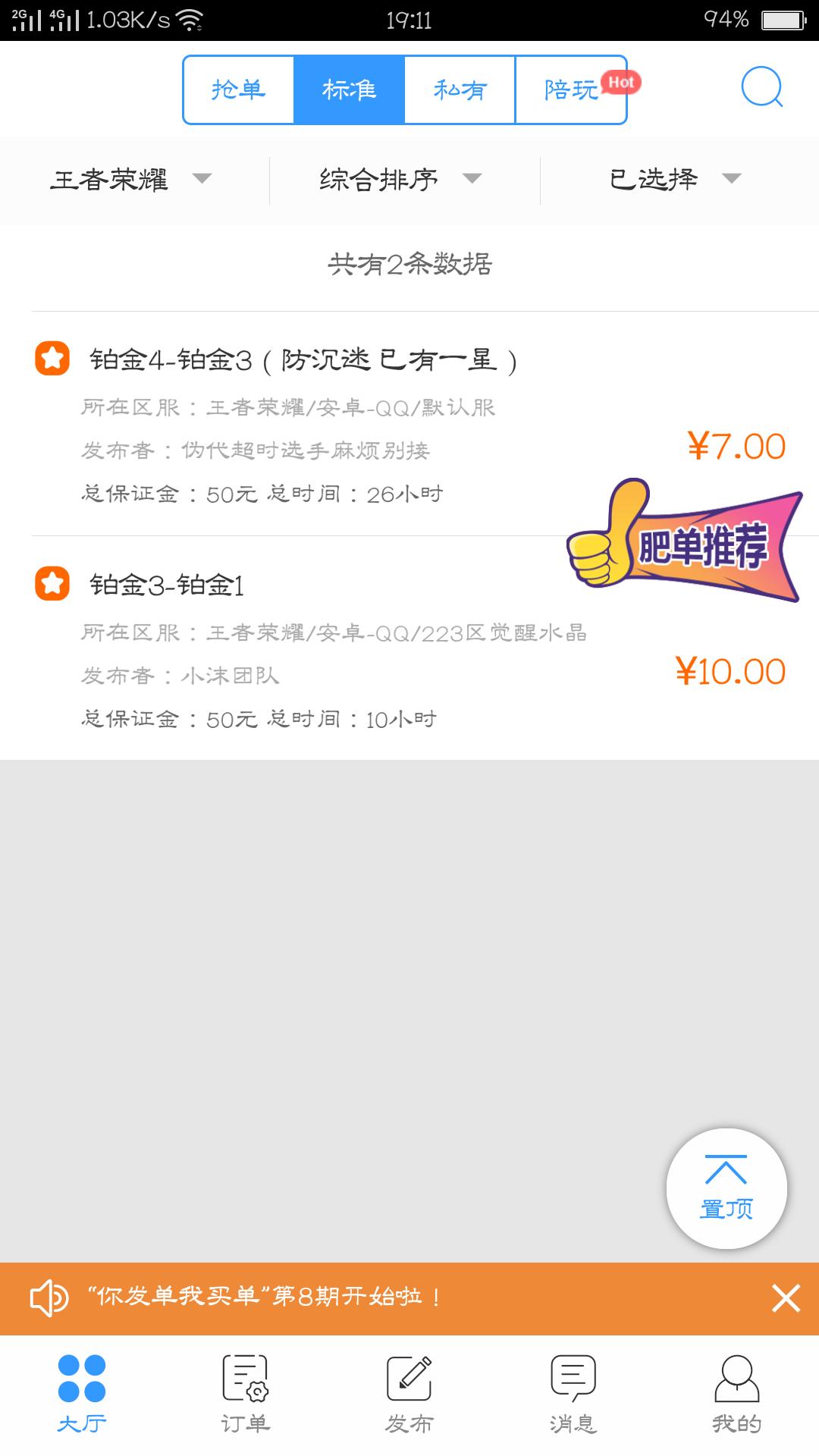
Task: Switch to the 订单 tab
Action: 245,1394
